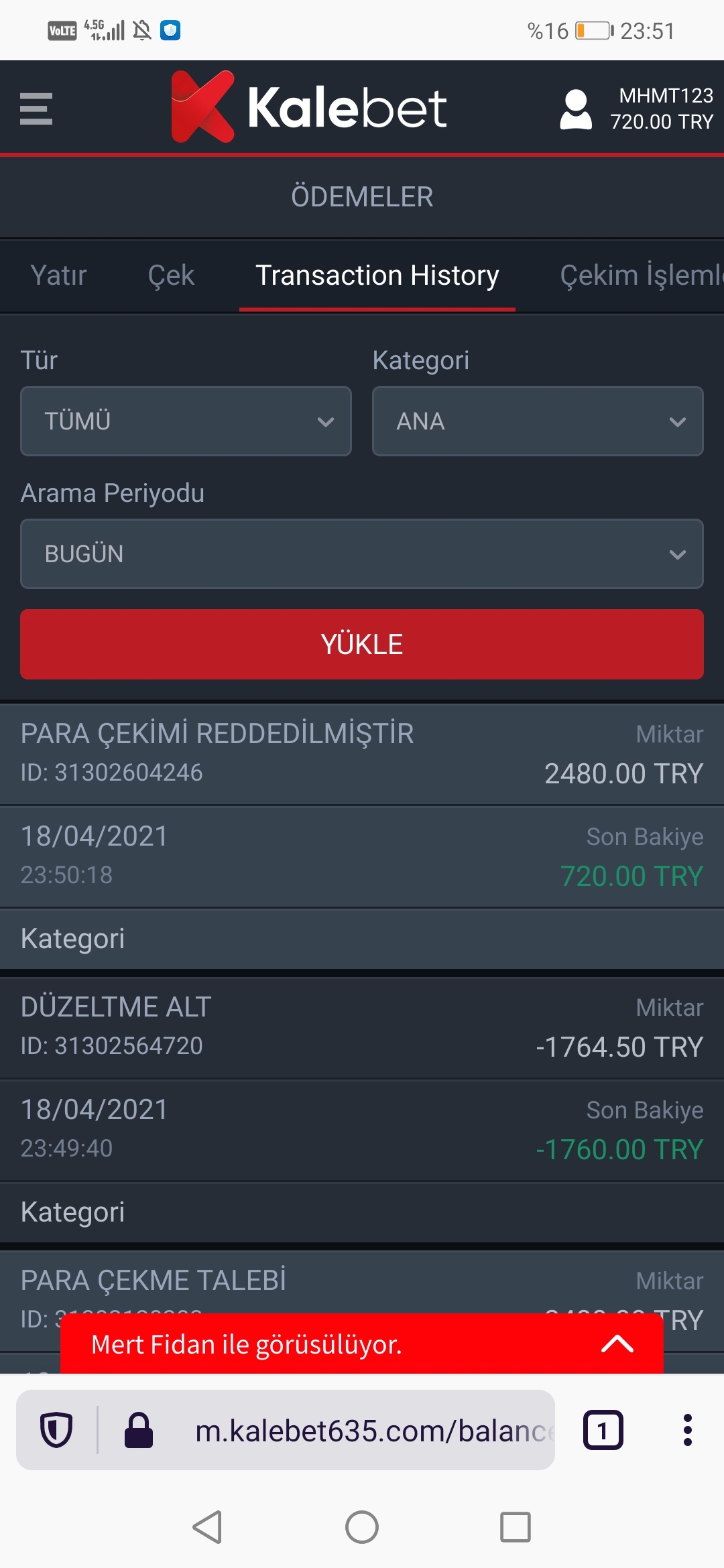Open the Arama Periyodu dropdown set to BUGÜN
Viewport: 724px width, 1568px height.
pyautogui.click(x=362, y=554)
